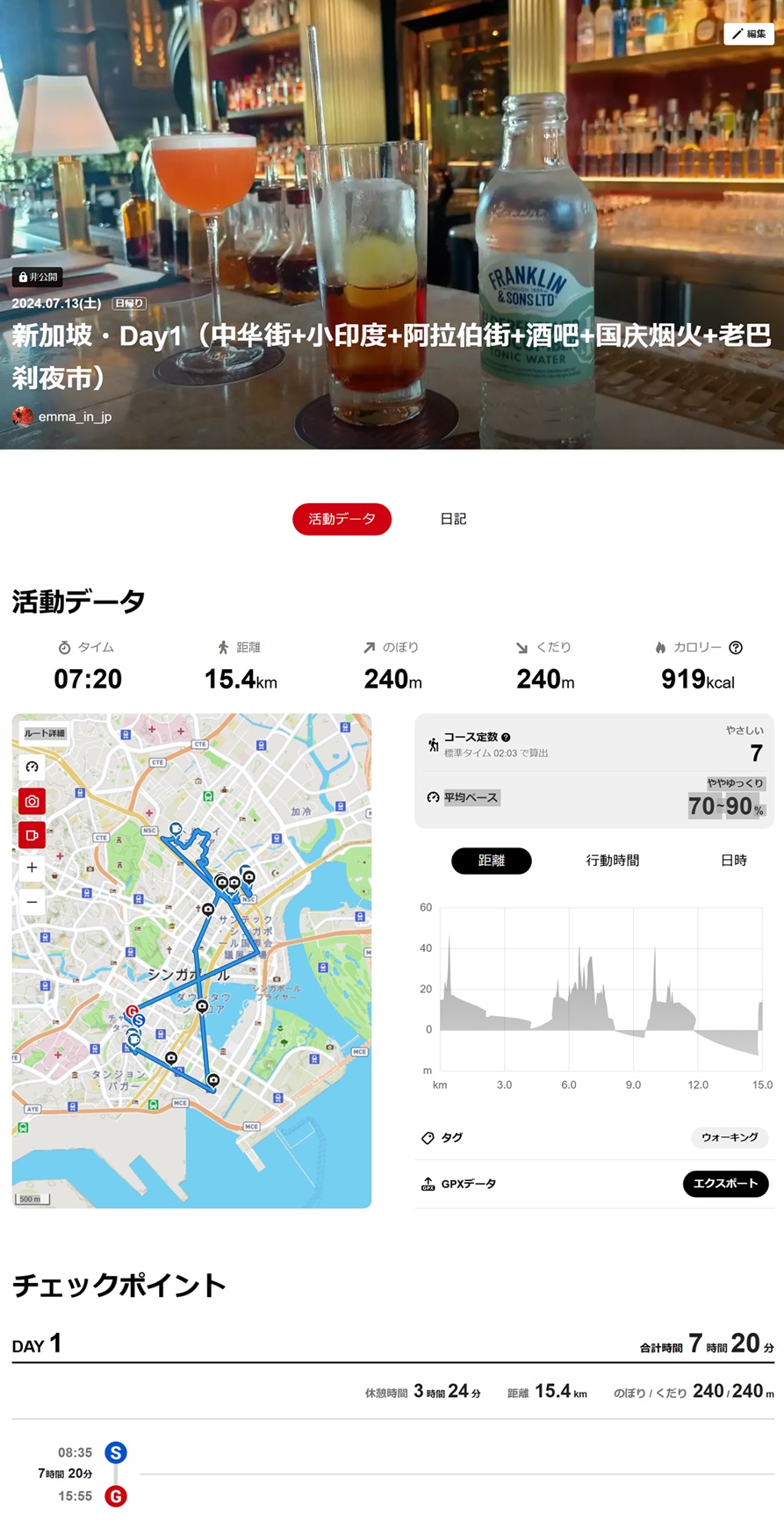Show the コース定数 help info
784x1535 pixels.
pyautogui.click(x=506, y=738)
